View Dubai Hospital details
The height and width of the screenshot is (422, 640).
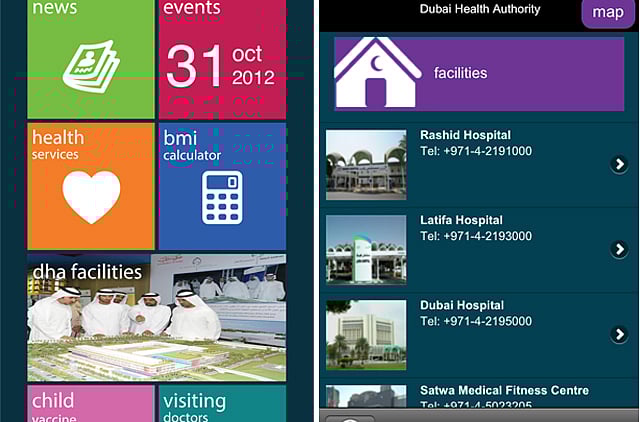point(478,334)
